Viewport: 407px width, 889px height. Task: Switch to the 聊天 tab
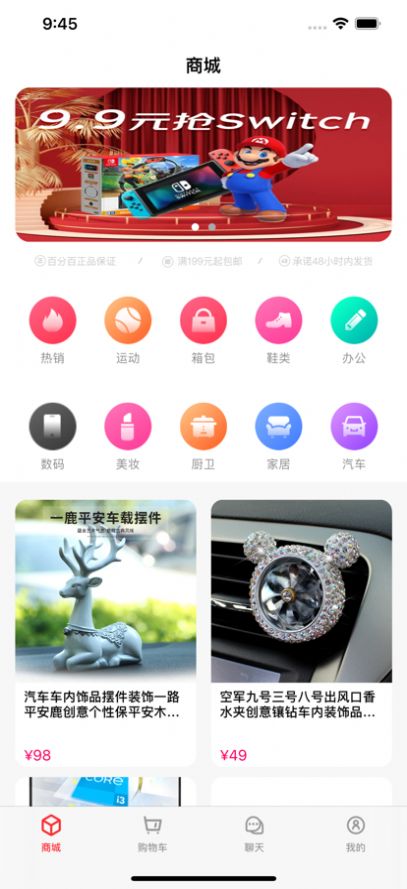(255, 834)
